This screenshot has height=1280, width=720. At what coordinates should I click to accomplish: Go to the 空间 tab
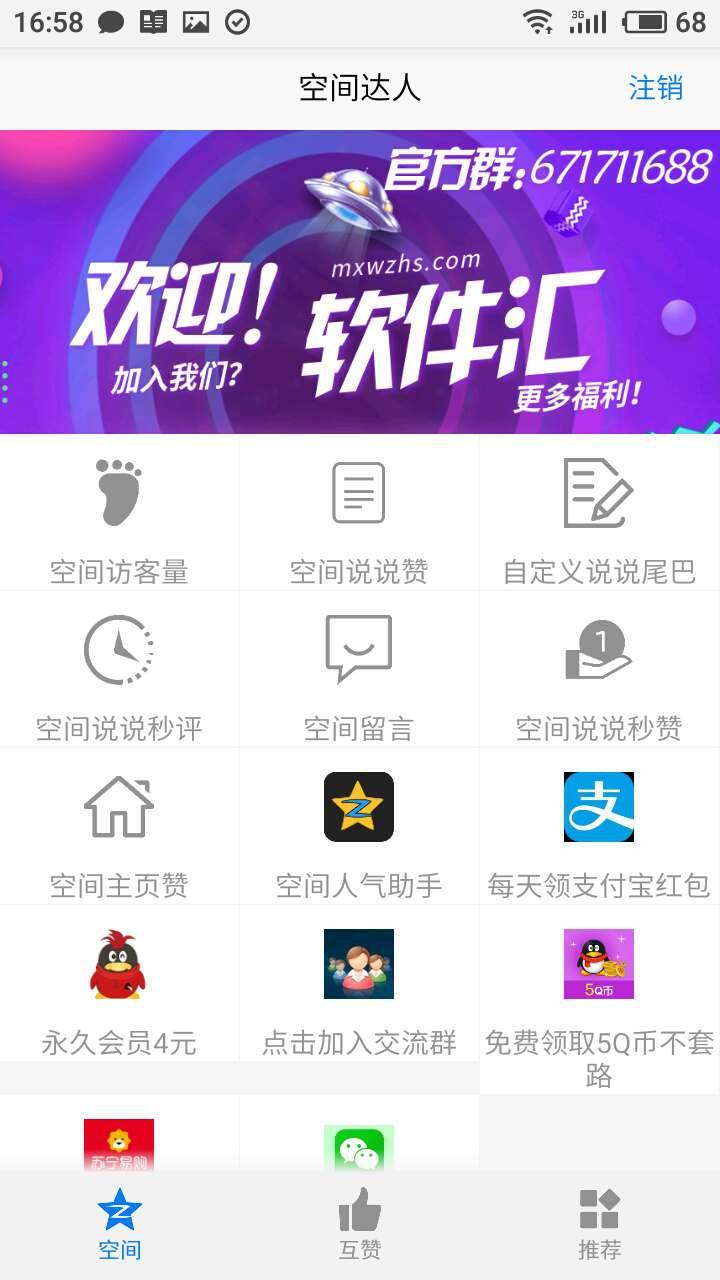point(120,1225)
